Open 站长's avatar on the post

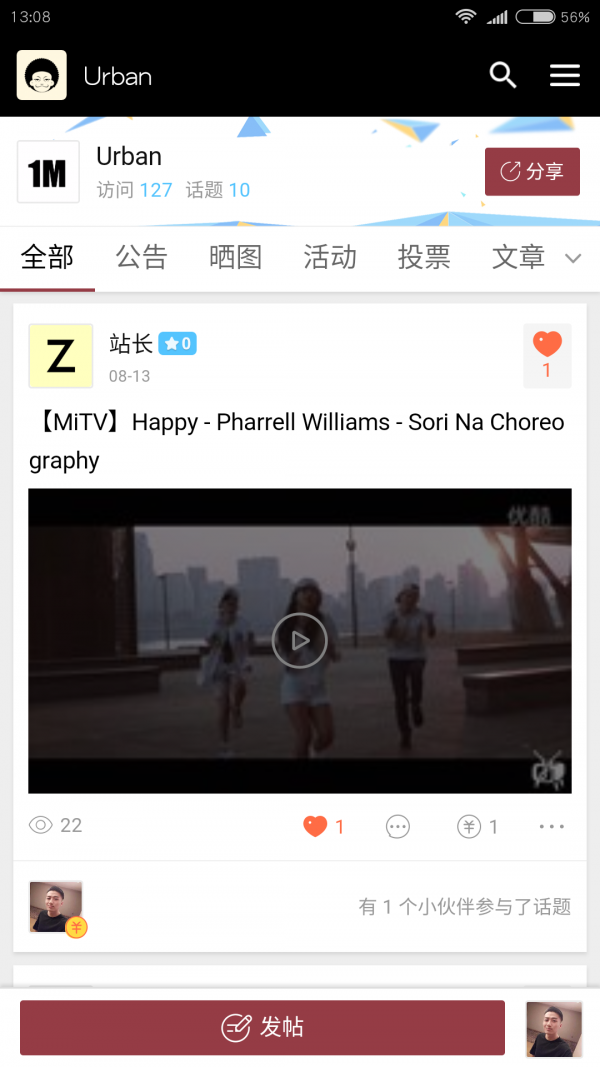[x=61, y=356]
